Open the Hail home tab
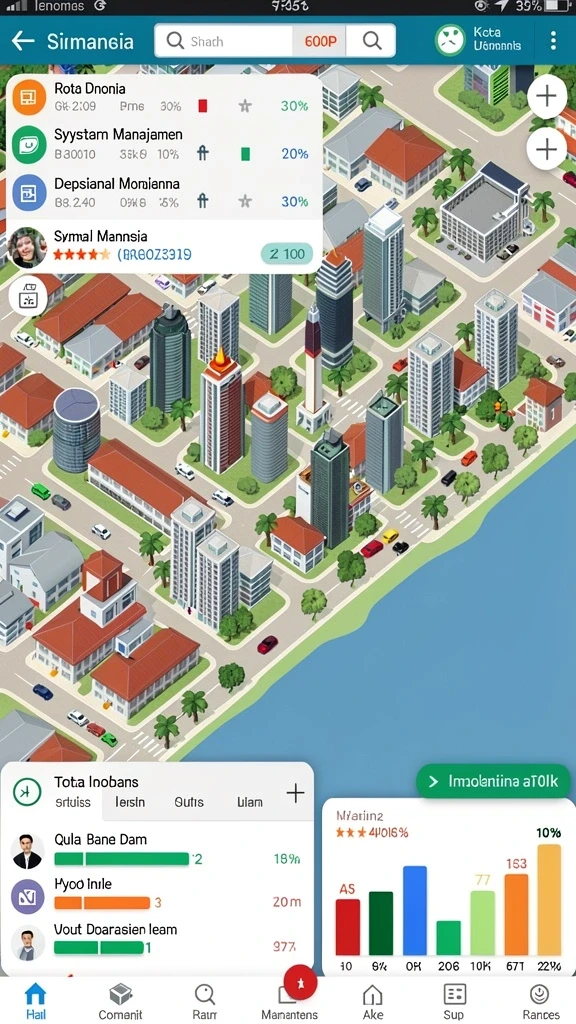 coord(35,1001)
